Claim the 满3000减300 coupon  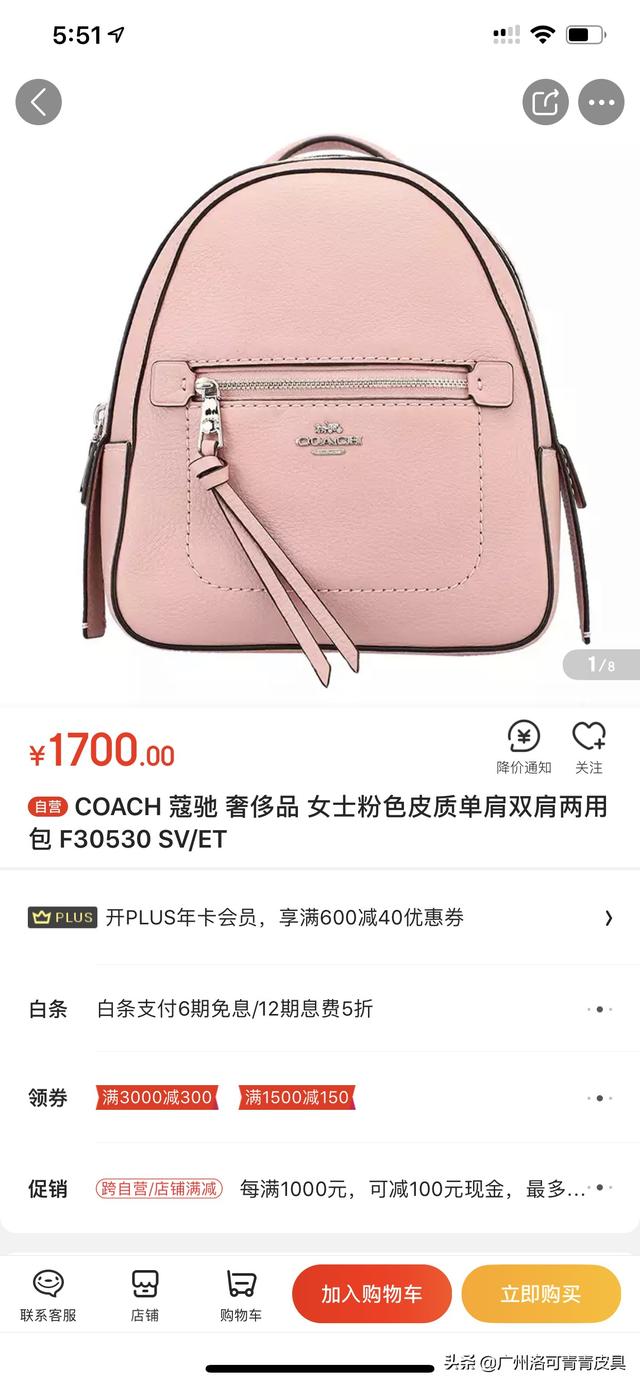tap(157, 1097)
